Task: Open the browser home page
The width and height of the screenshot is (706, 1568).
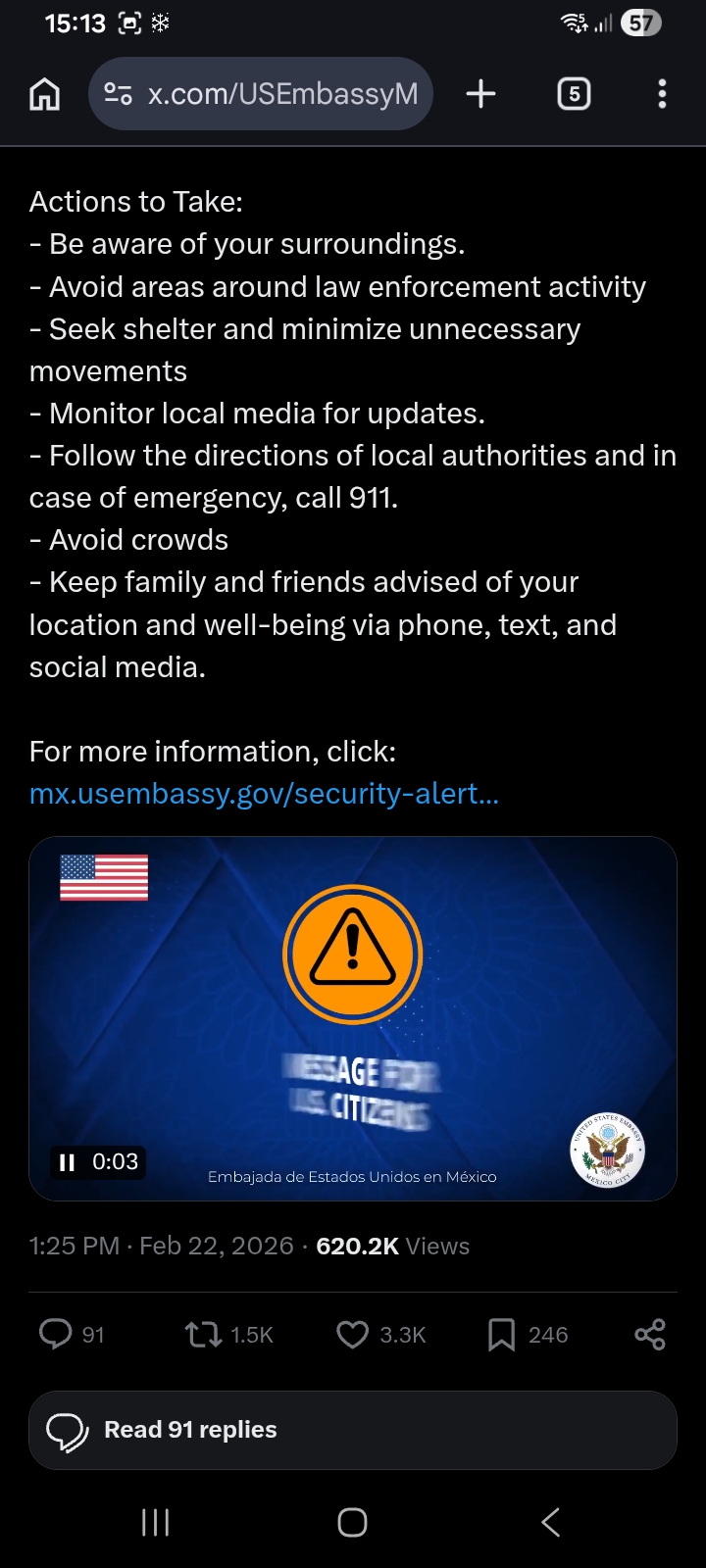Action: [45, 94]
